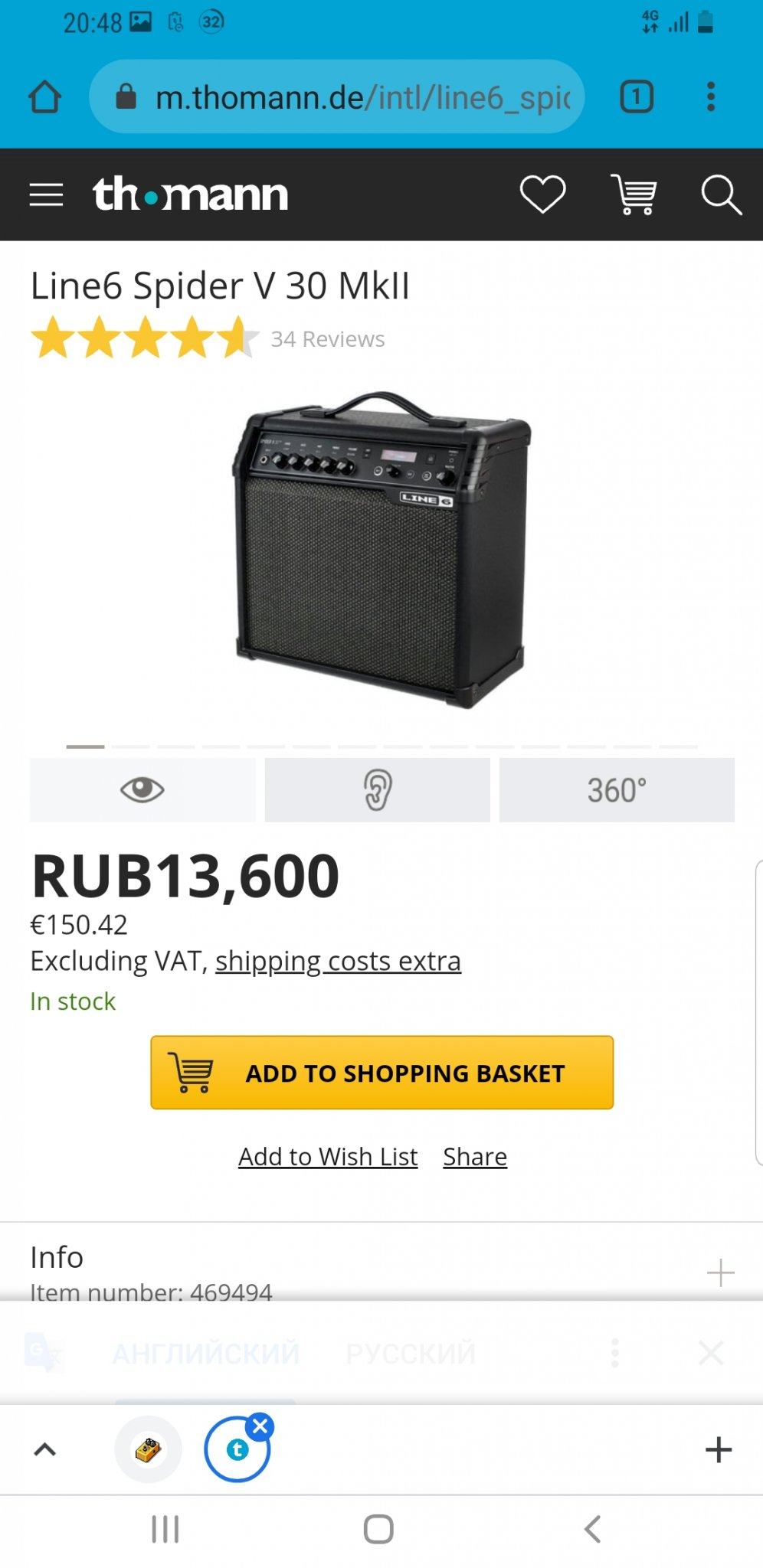763x1568 pixels.
Task: Search the Thomann store
Action: tap(721, 195)
